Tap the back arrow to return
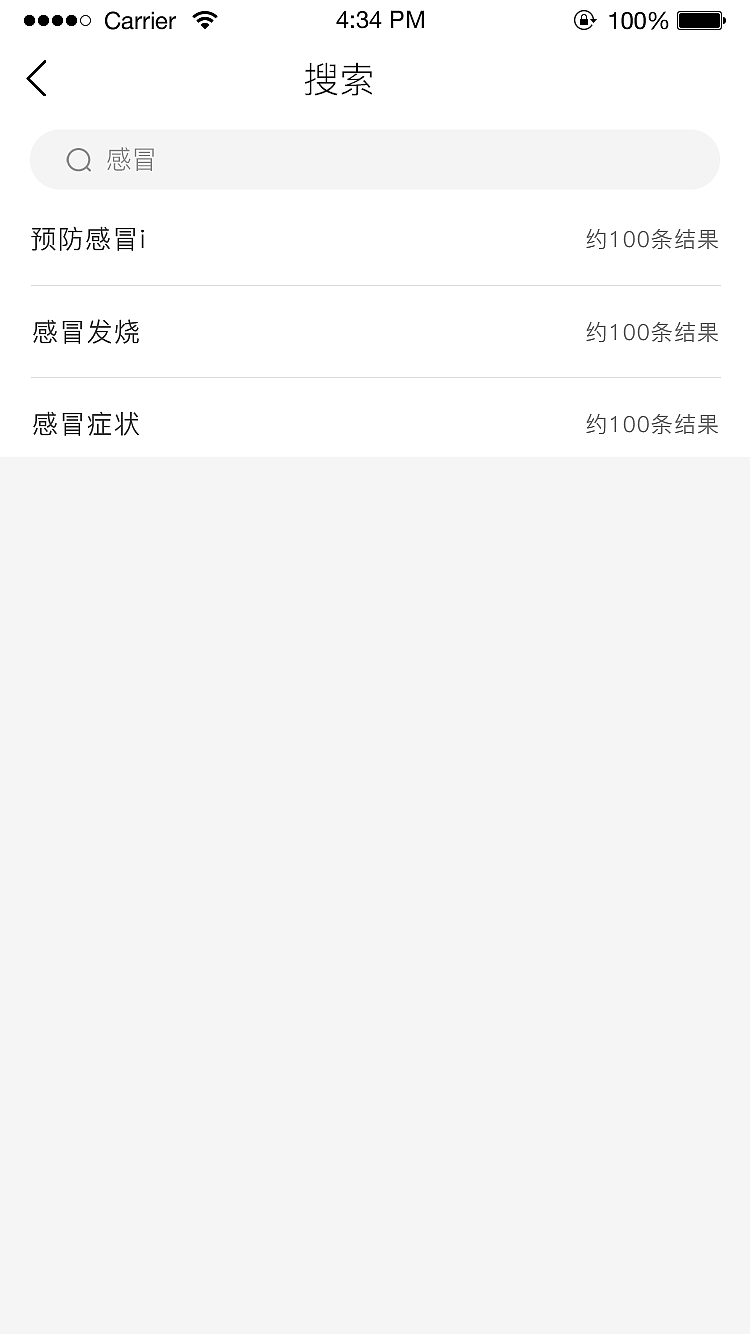 [x=36, y=78]
